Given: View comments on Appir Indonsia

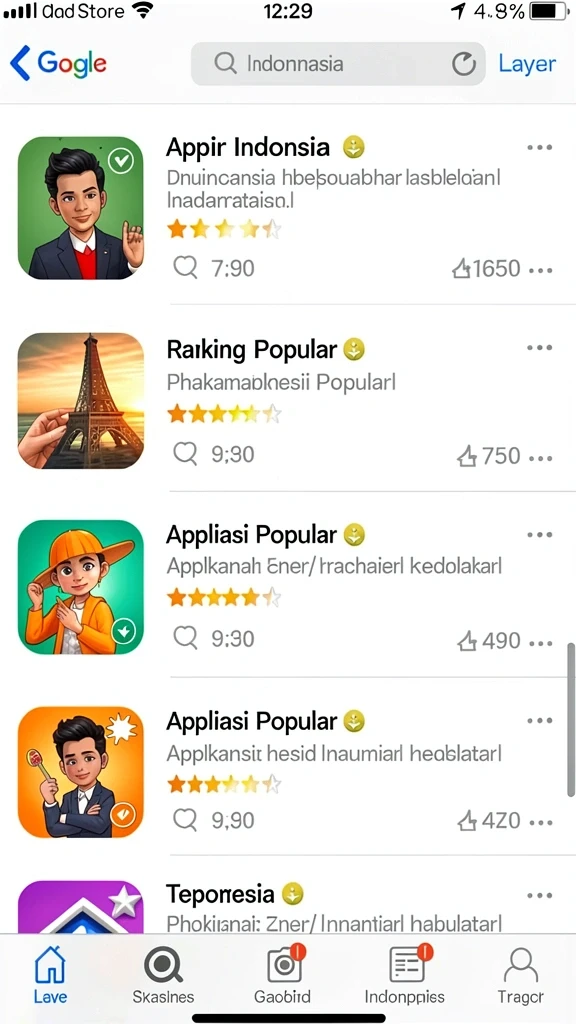Looking at the screenshot, I should click(x=214, y=268).
